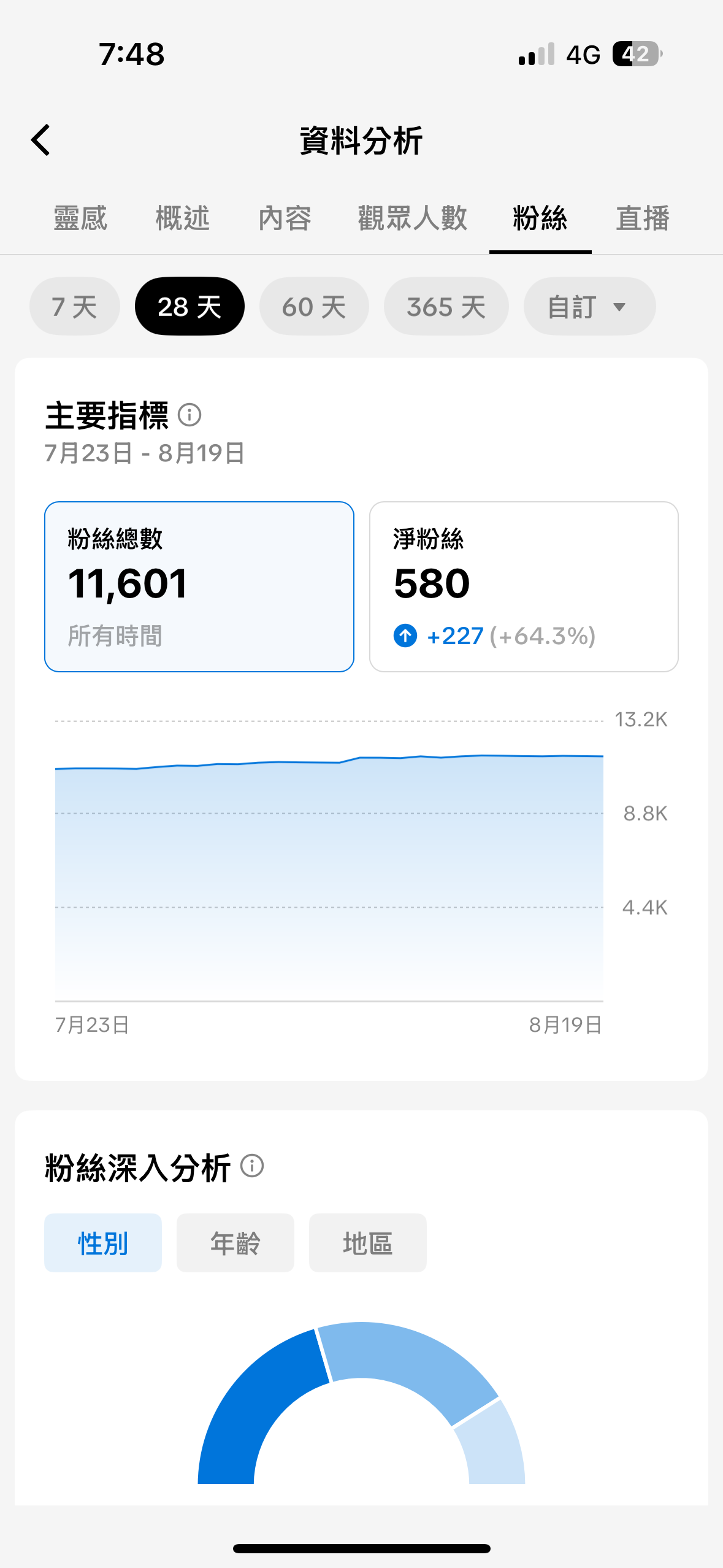Open the 自訂 date range dropdown
Screen dimensions: 723x1568
pos(590,306)
